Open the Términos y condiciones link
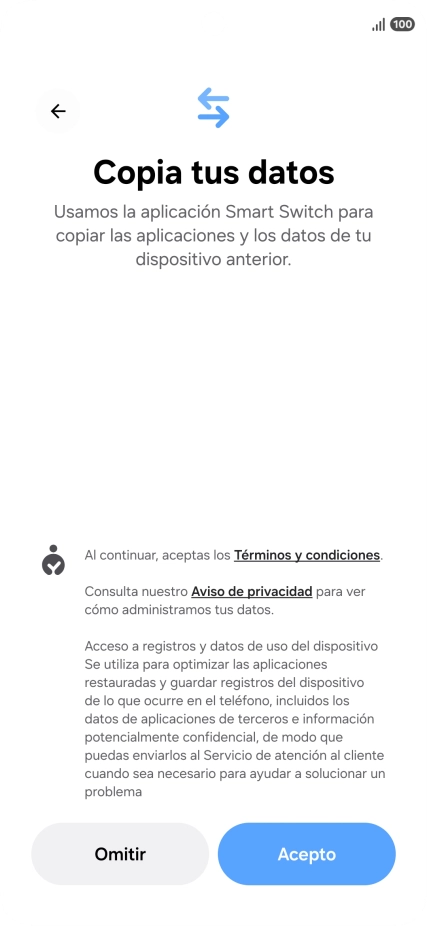 (x=307, y=555)
